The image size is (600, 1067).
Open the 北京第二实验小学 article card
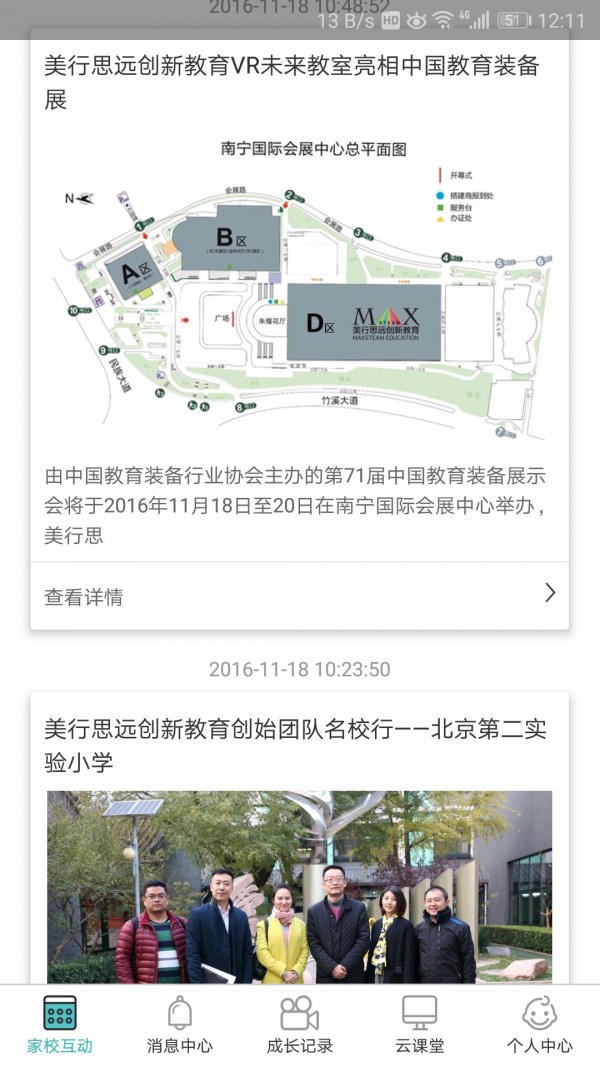(299, 744)
